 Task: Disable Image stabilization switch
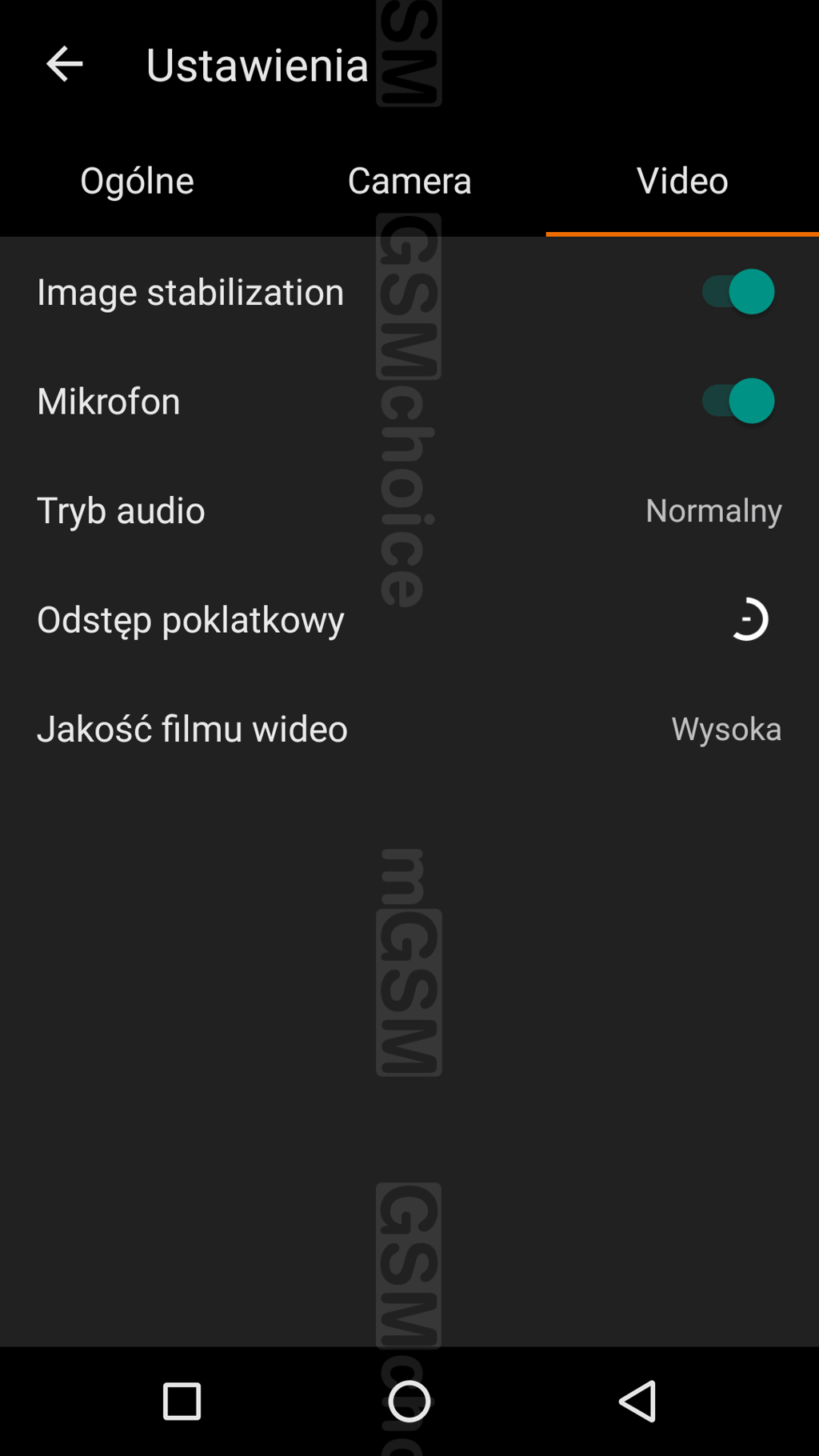click(x=737, y=292)
